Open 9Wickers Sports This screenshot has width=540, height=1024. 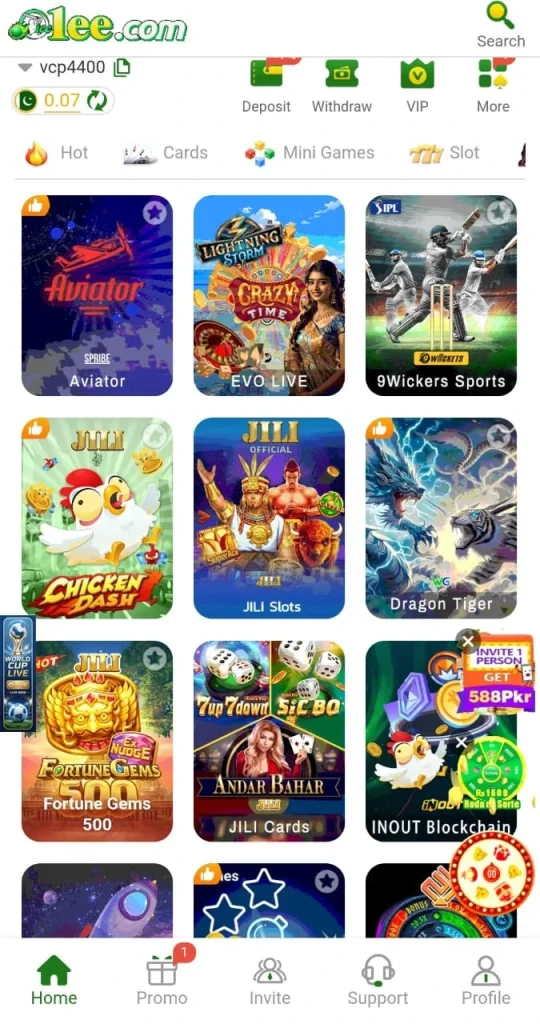[x=441, y=295]
